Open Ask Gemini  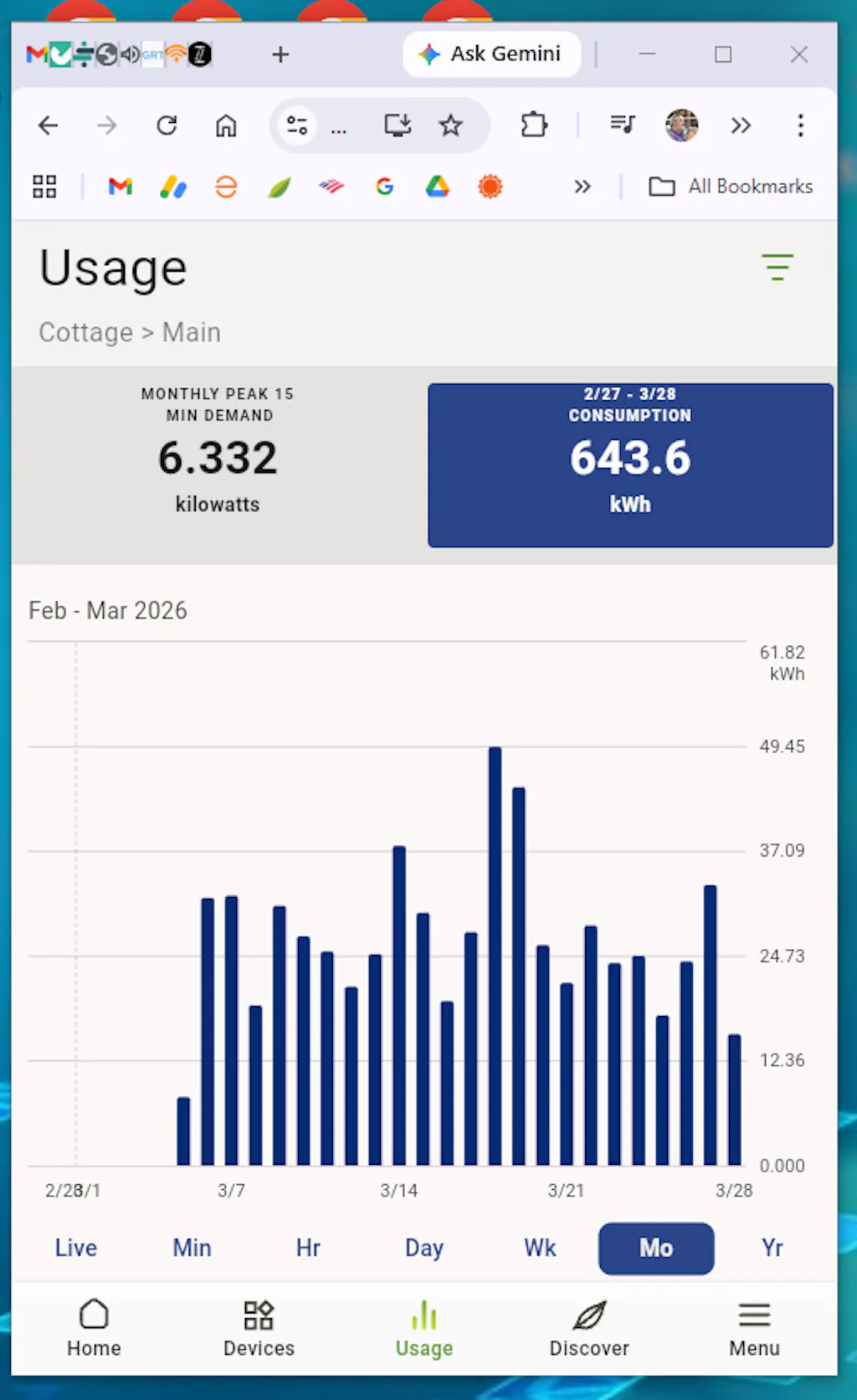point(491,54)
